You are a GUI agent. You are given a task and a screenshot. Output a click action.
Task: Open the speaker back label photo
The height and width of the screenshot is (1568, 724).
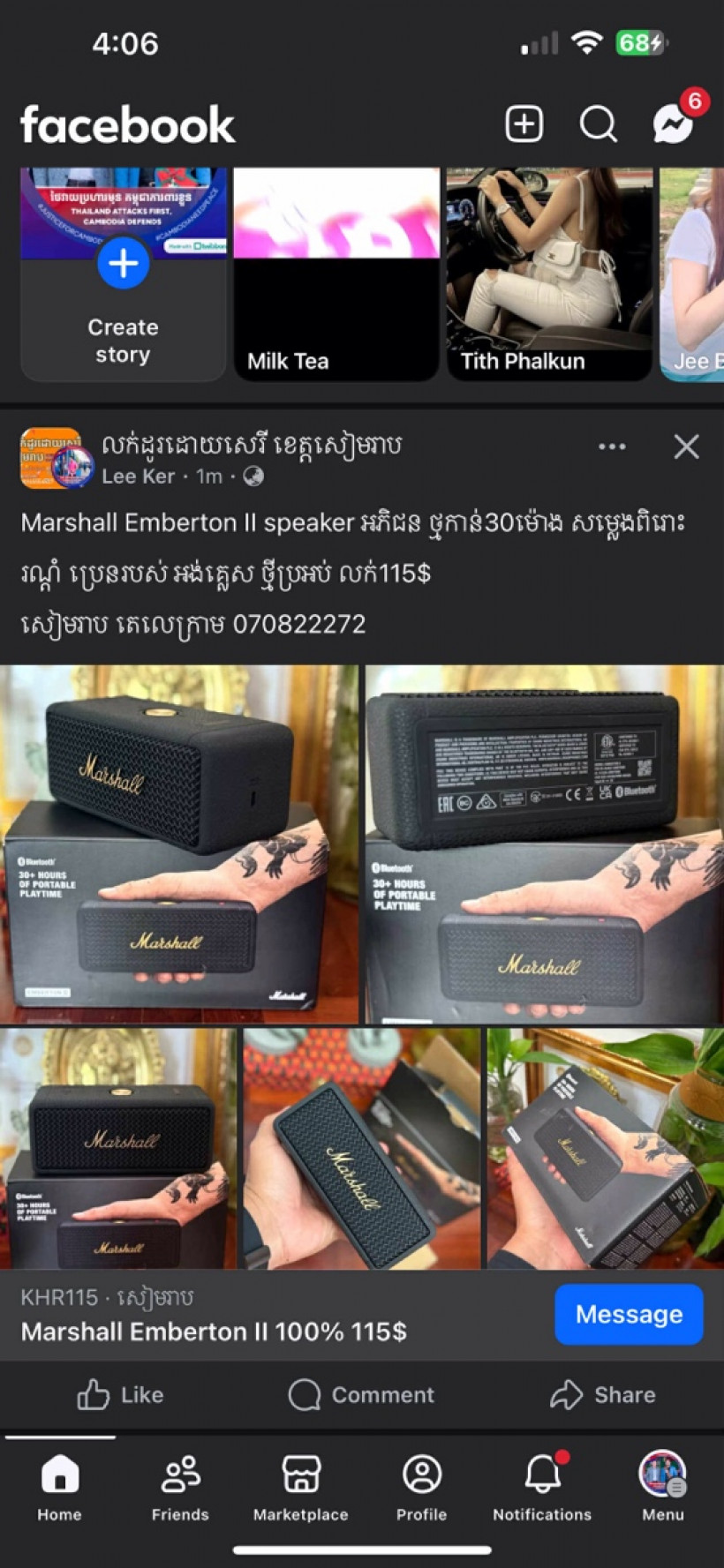click(545, 844)
